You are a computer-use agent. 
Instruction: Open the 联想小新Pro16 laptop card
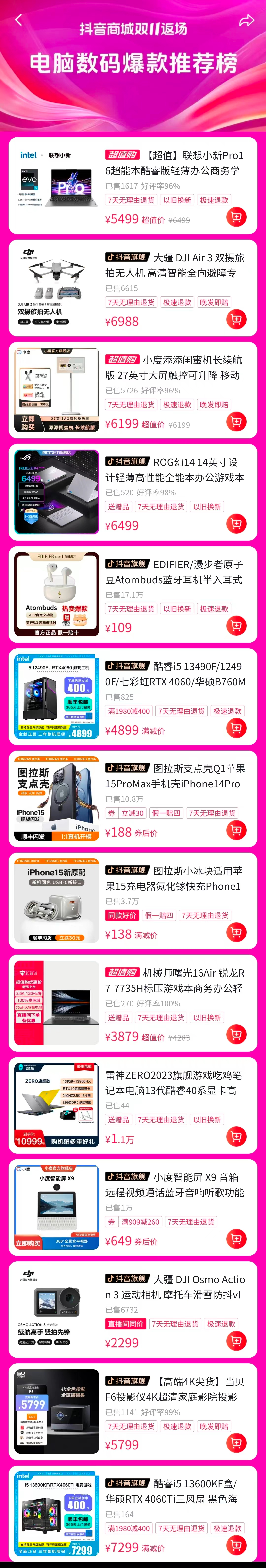pos(173,163)
